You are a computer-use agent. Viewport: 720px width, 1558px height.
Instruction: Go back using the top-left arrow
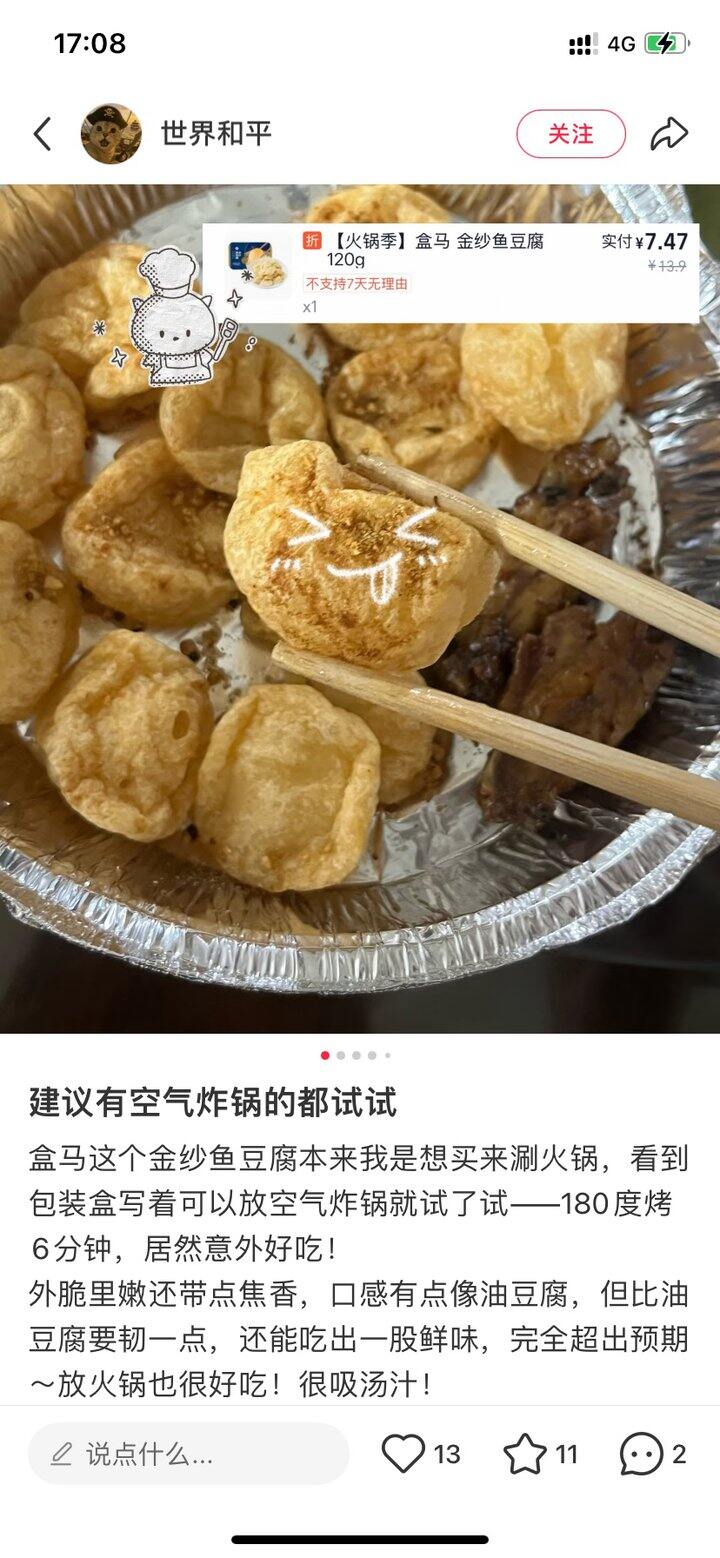42,134
